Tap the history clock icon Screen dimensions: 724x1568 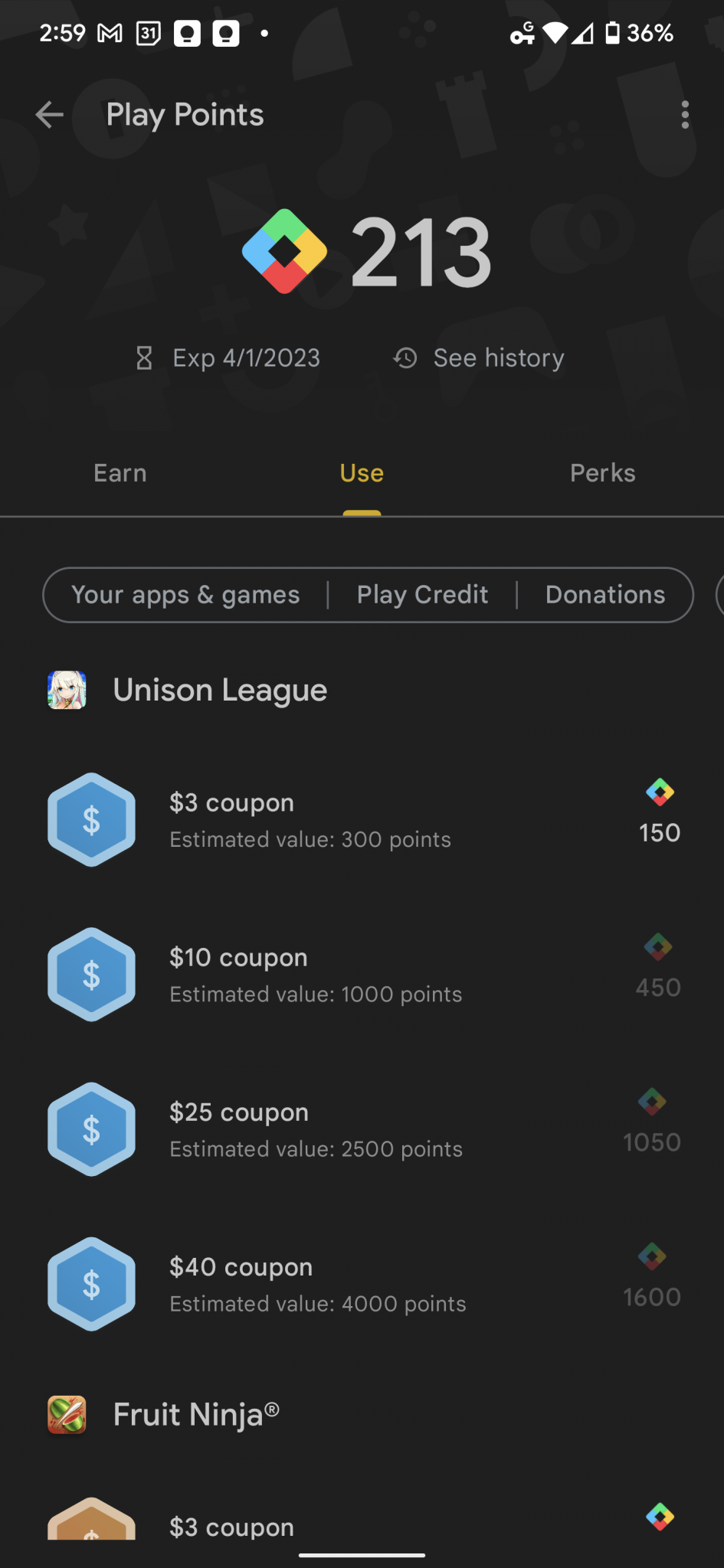coord(405,358)
